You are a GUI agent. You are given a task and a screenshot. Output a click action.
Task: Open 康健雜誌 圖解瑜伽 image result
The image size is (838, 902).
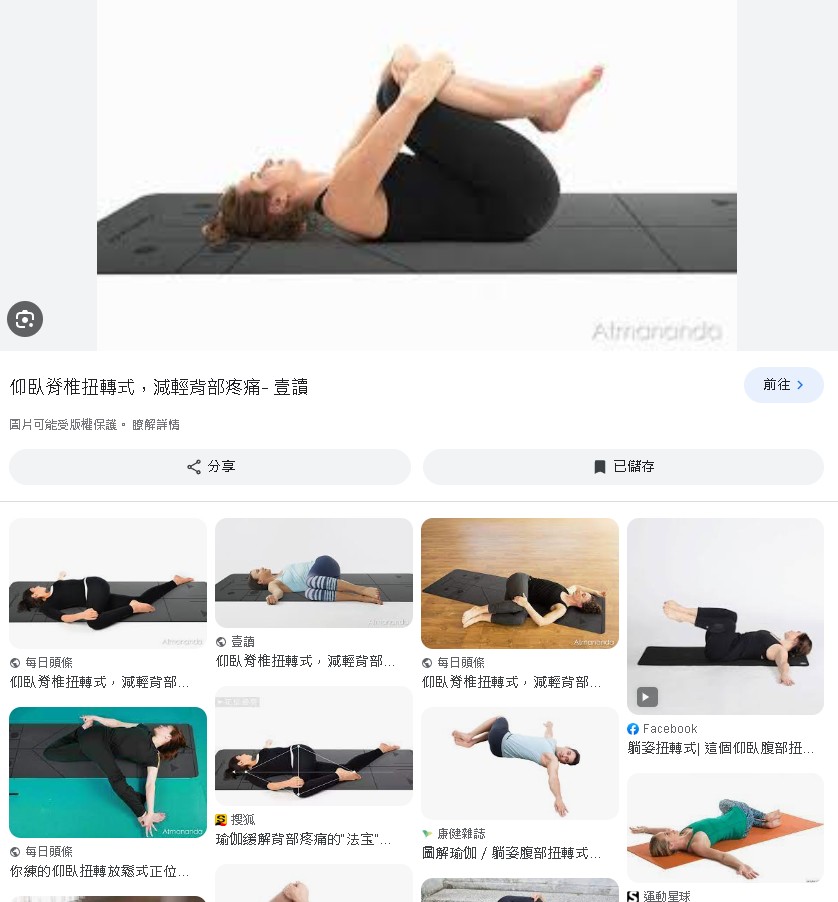pyautogui.click(x=519, y=763)
